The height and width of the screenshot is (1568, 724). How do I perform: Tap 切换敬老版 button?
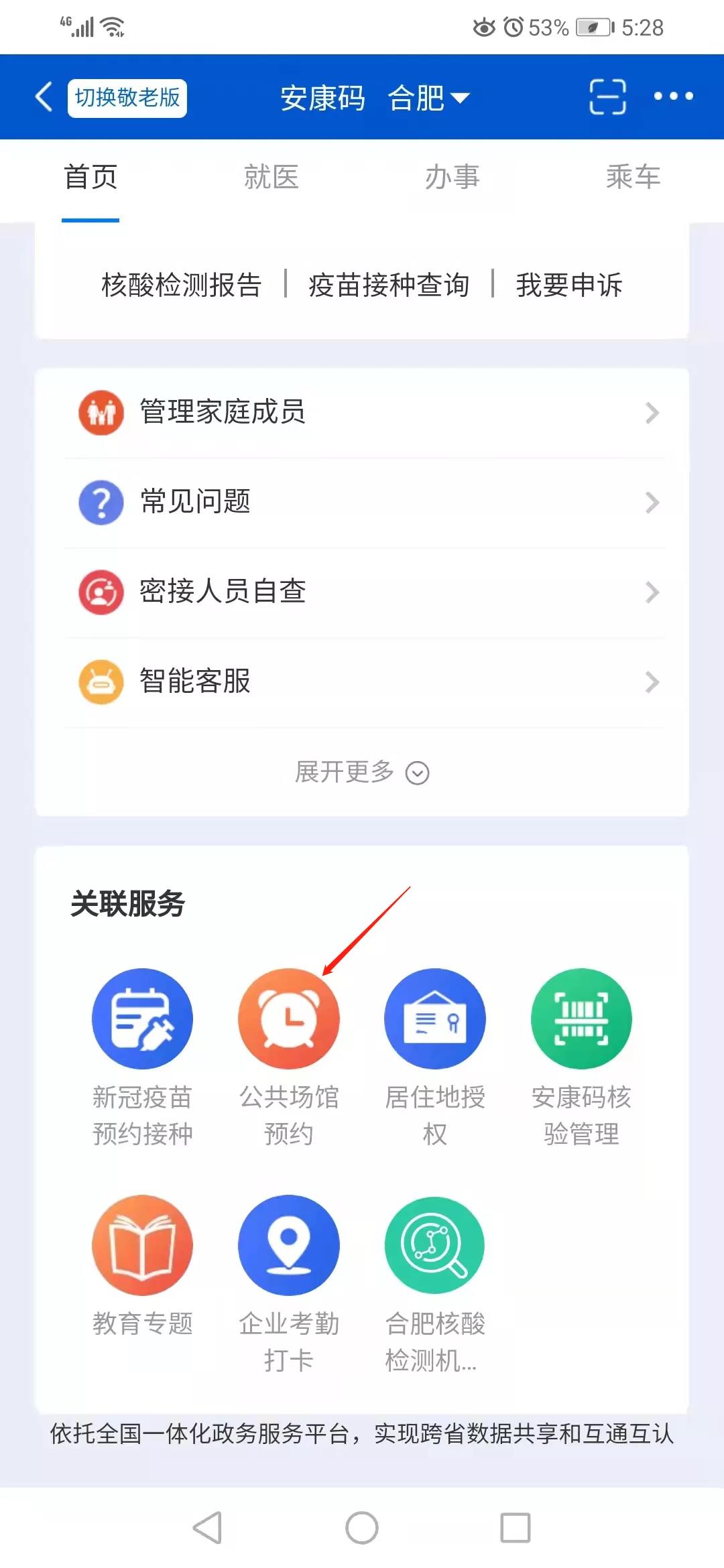[127, 98]
